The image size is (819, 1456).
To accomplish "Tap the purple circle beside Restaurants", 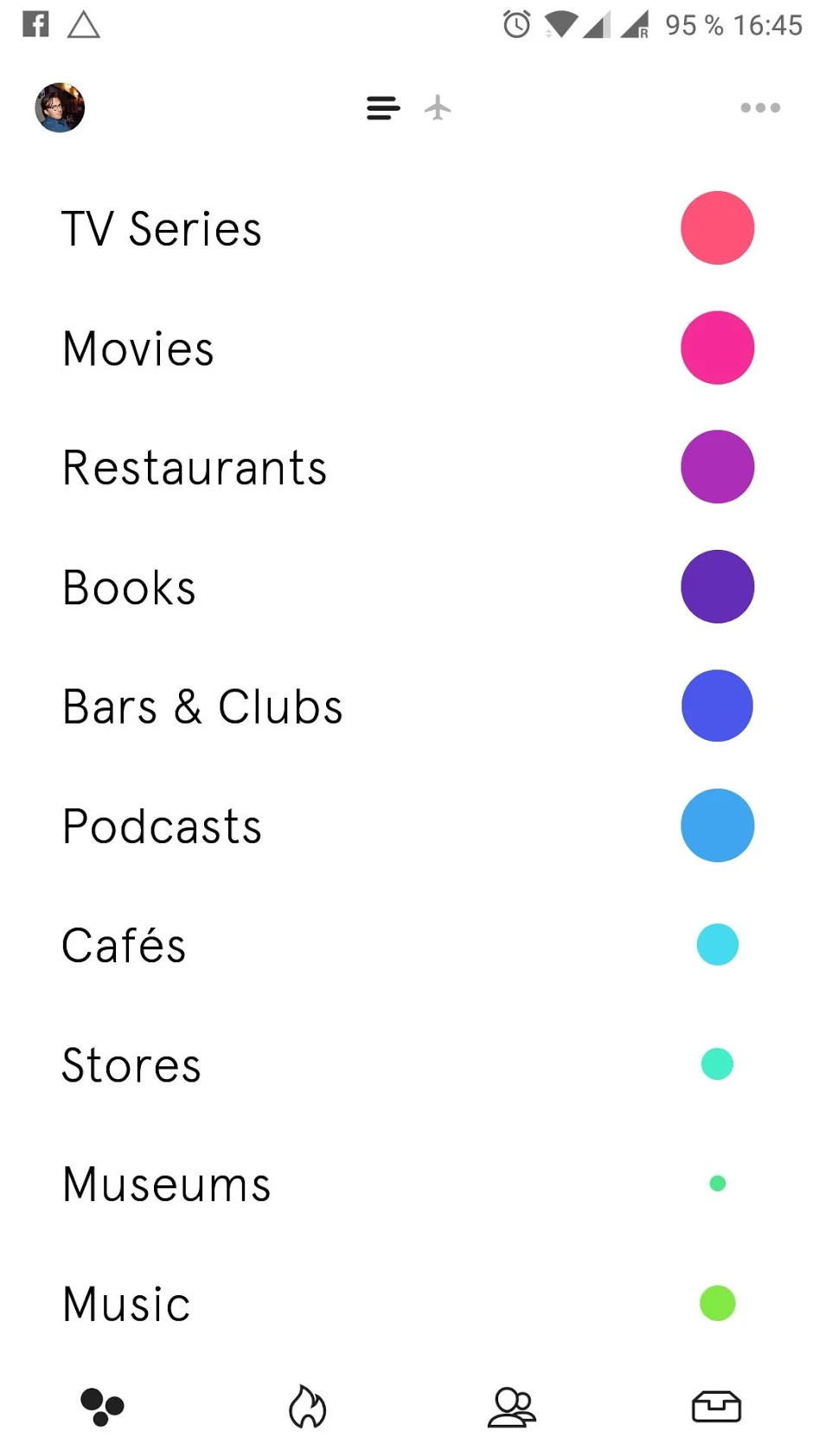I will tap(717, 467).
